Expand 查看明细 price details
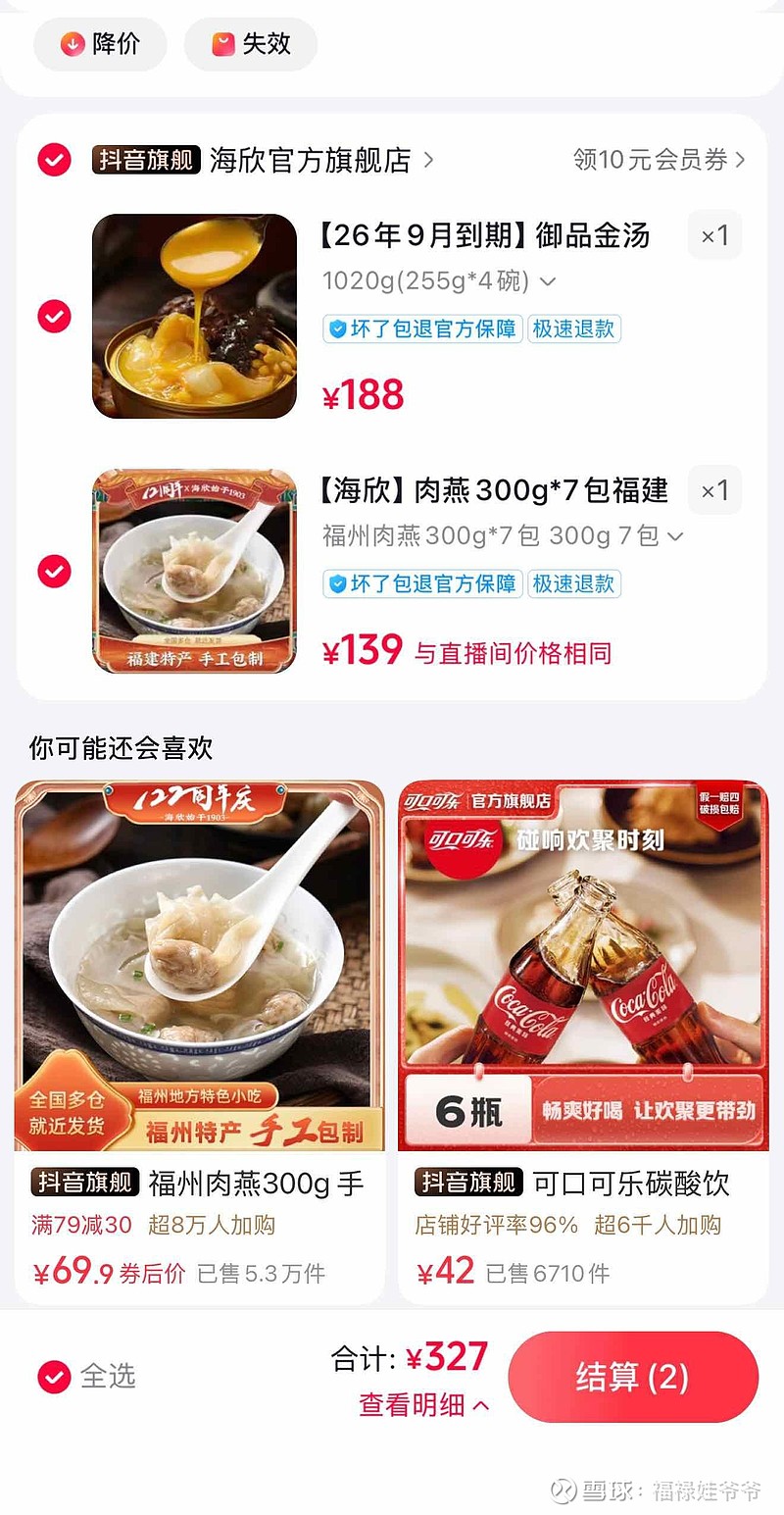The height and width of the screenshot is (1515, 784). coord(423,1405)
